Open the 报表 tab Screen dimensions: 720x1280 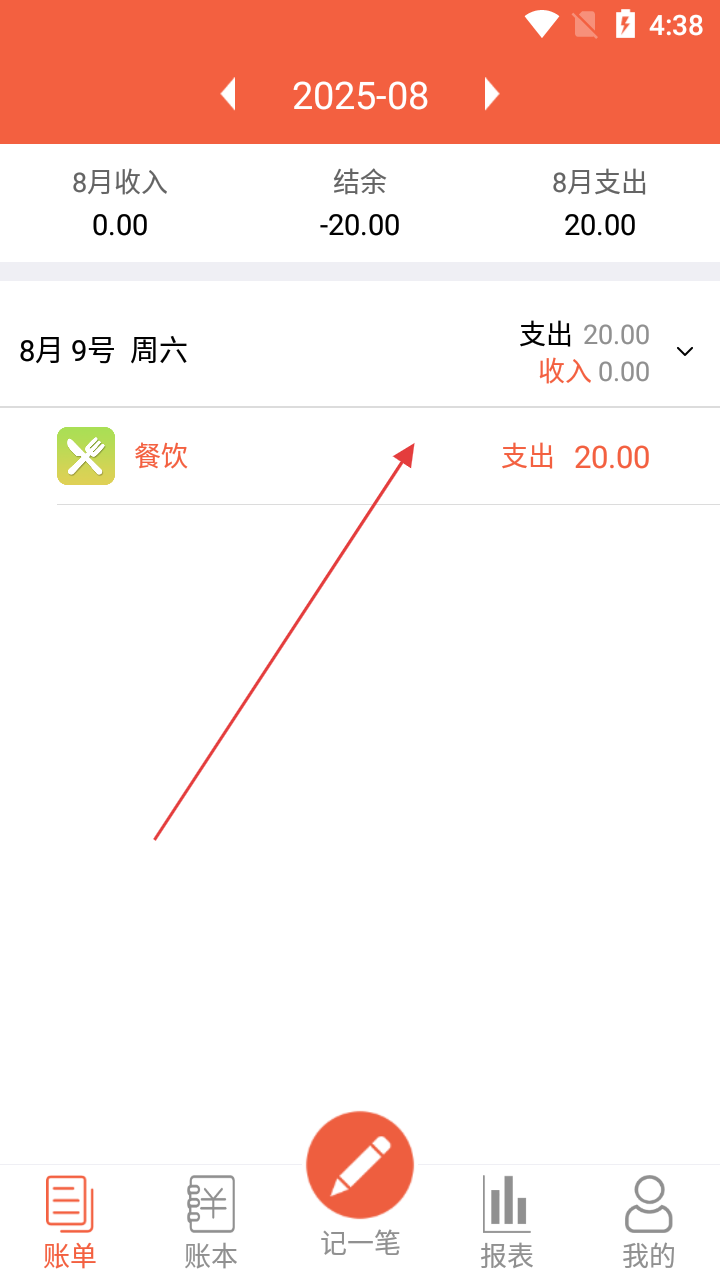[507, 1222]
